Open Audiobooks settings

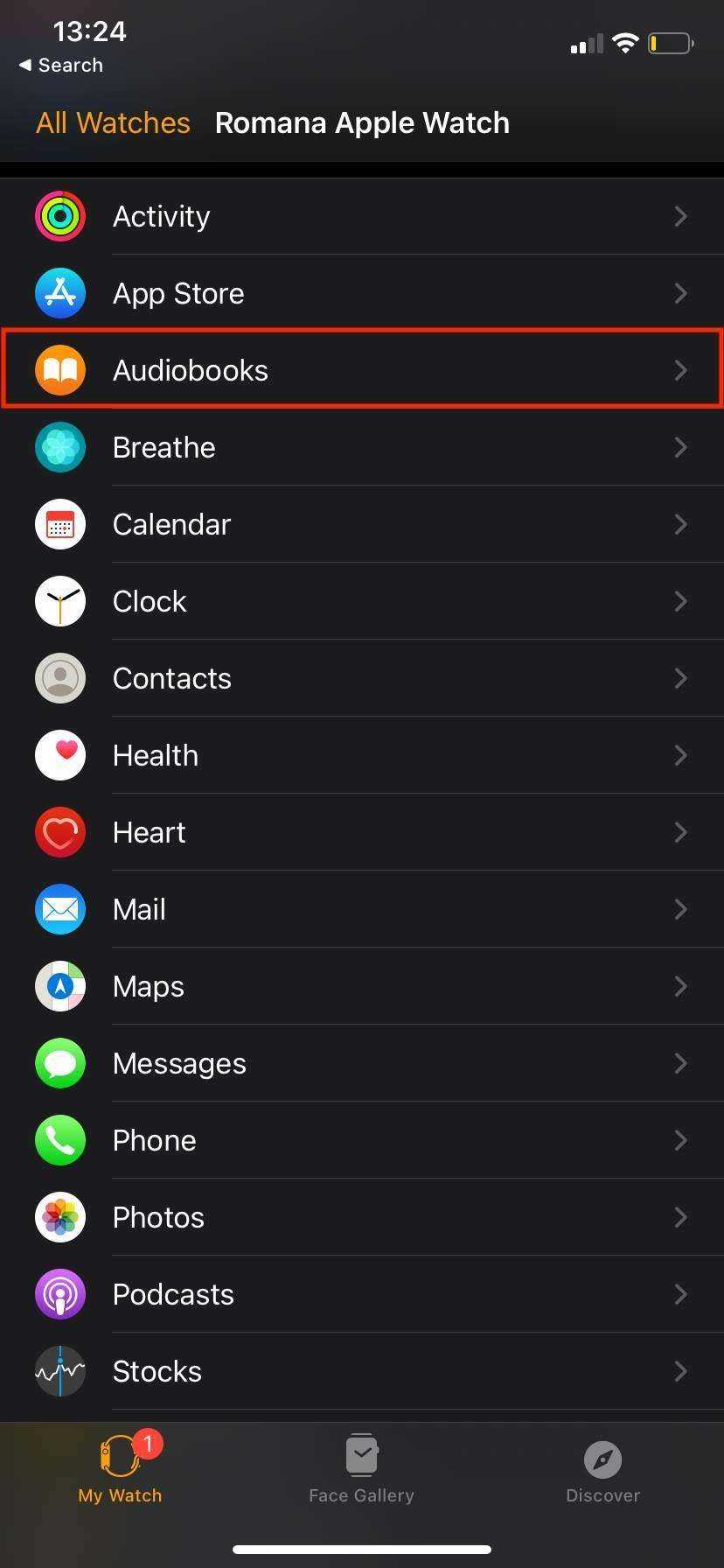[362, 370]
